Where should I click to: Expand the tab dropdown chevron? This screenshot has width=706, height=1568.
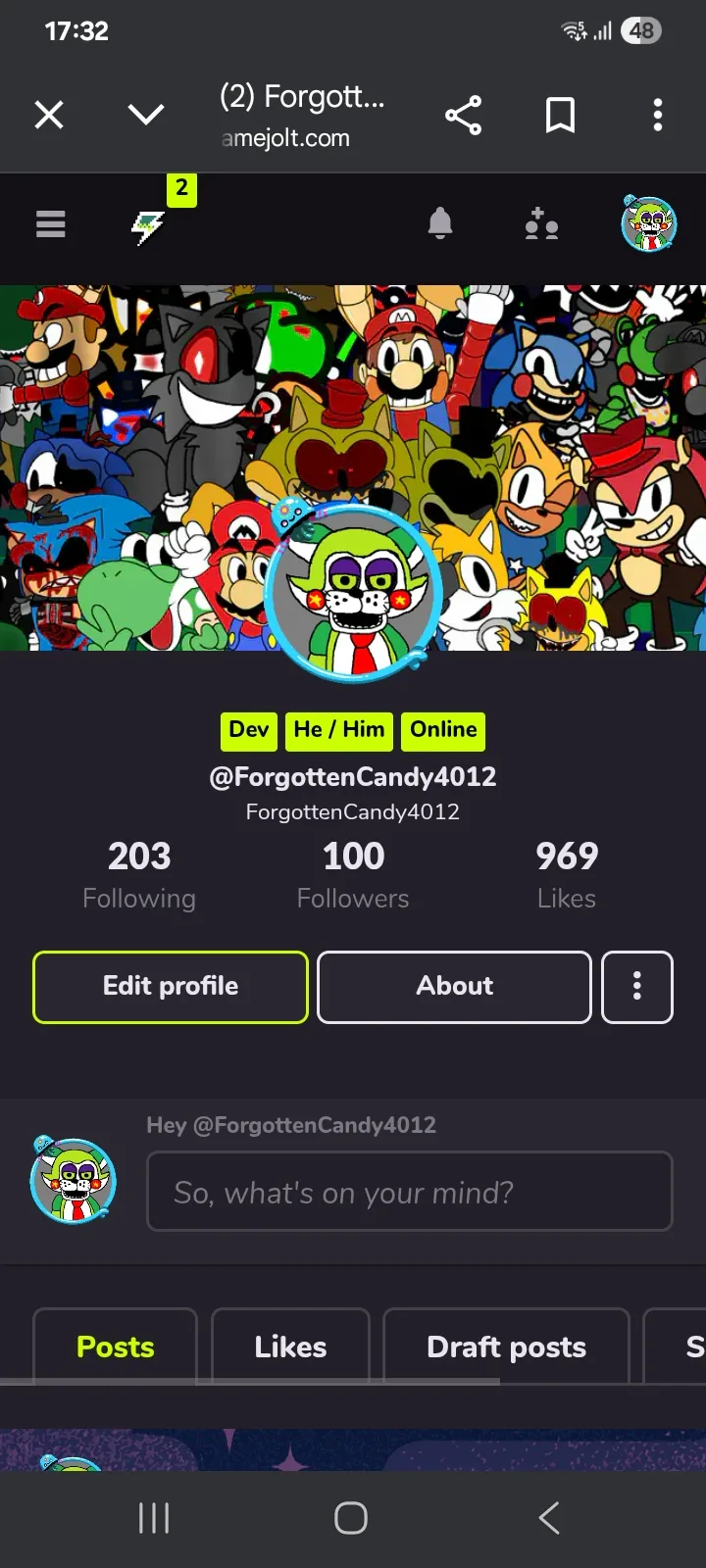[146, 116]
